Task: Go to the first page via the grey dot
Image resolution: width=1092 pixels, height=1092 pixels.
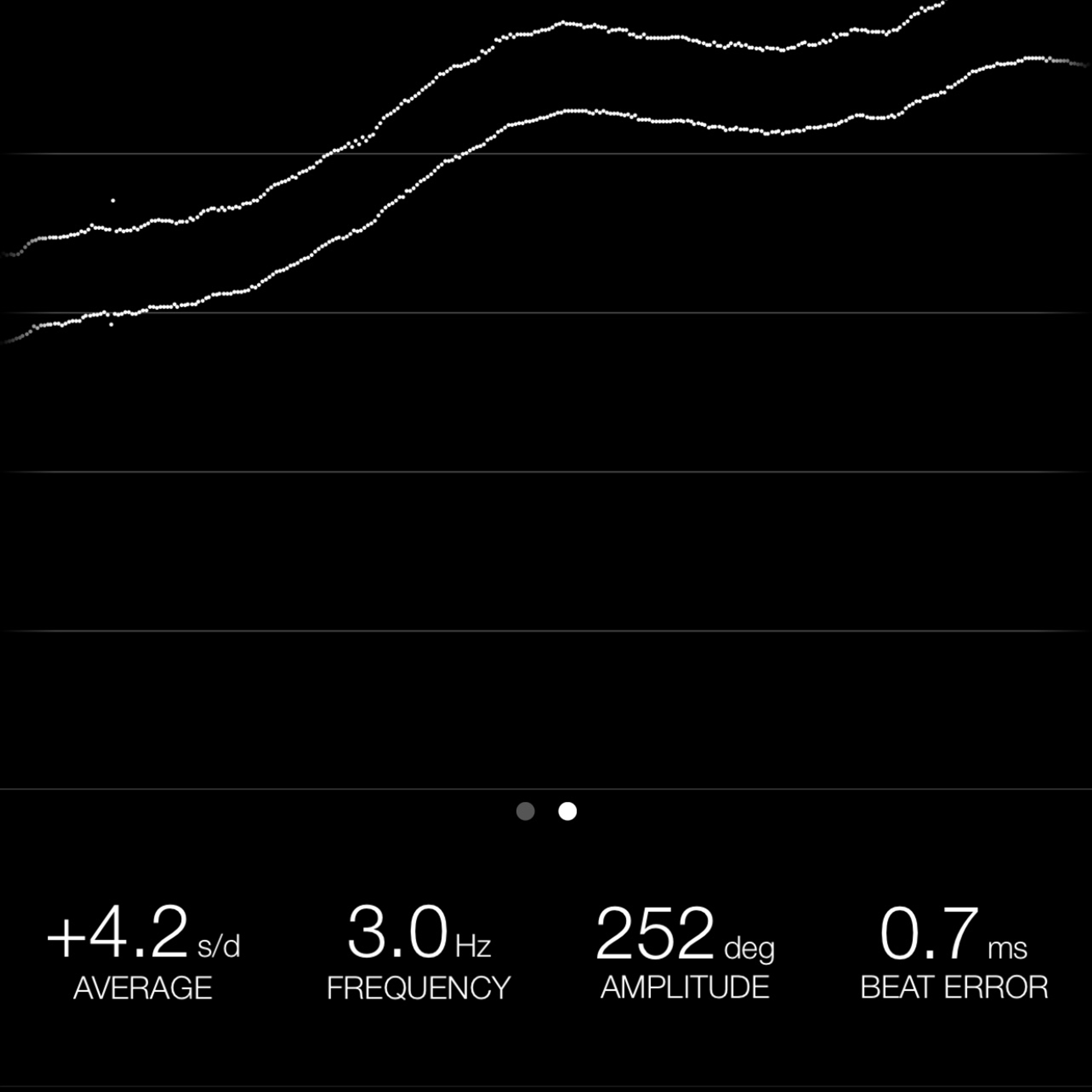Action: [525, 811]
